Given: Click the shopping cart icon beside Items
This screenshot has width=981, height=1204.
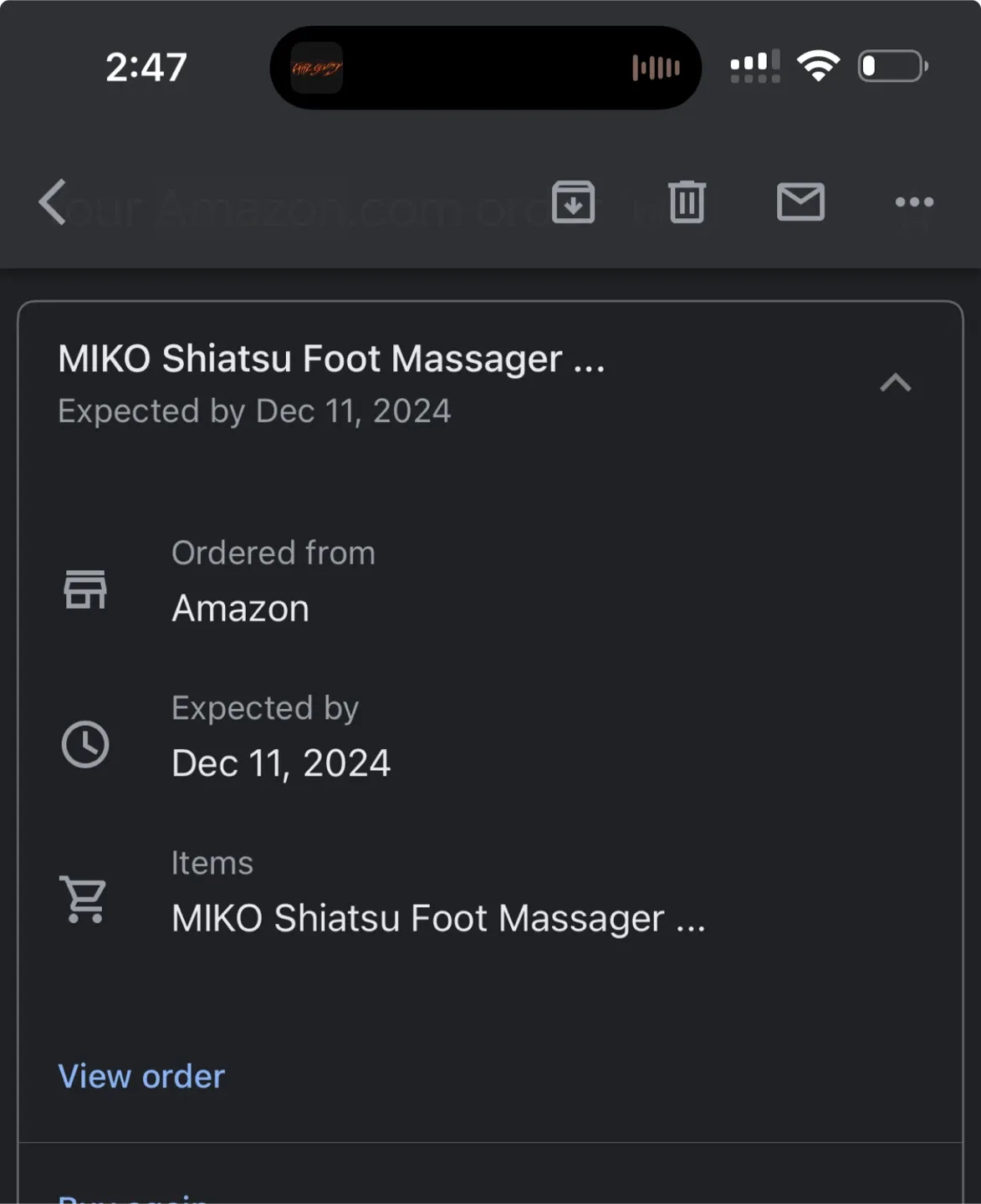Looking at the screenshot, I should [83, 899].
